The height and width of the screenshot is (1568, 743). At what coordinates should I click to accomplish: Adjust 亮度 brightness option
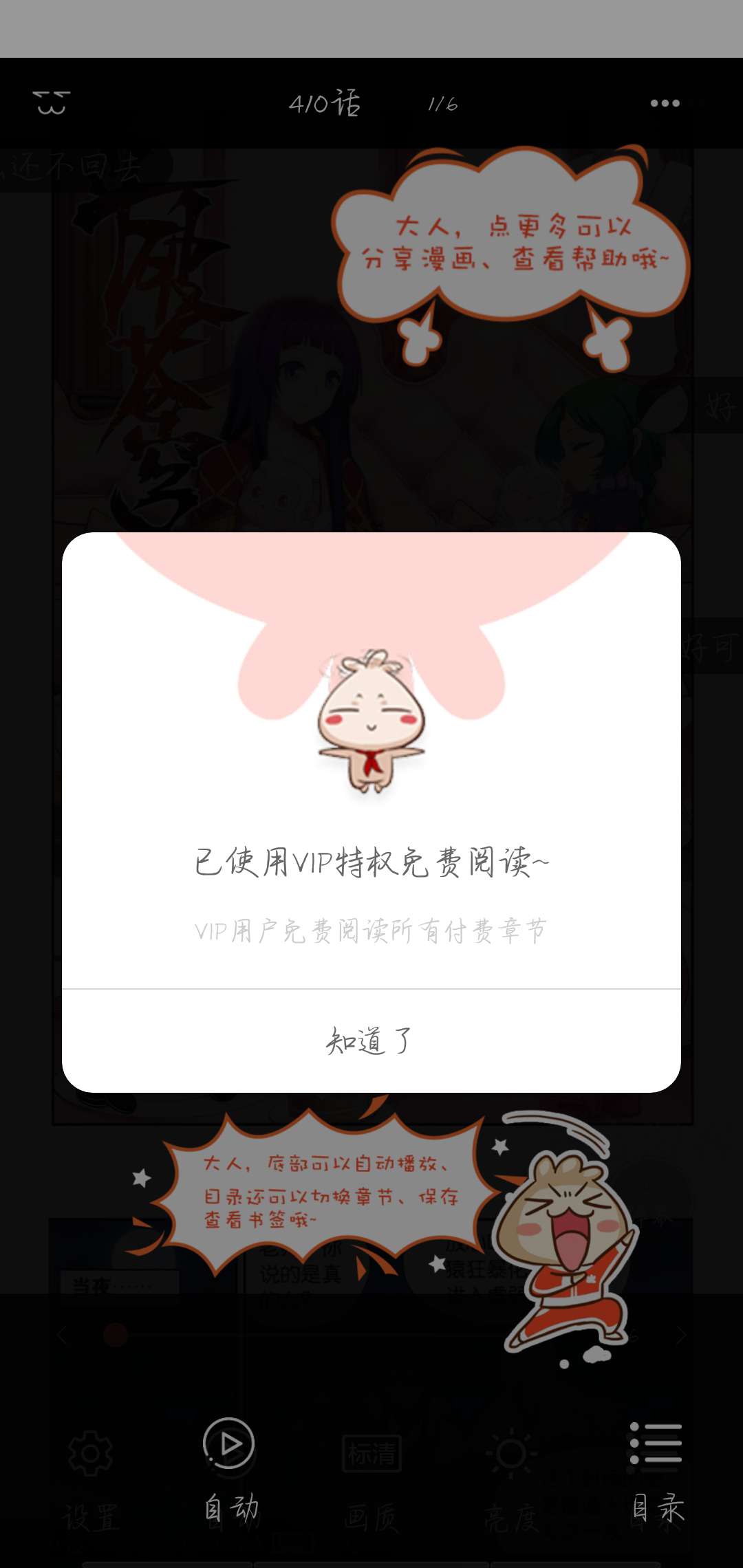pyautogui.click(x=511, y=1480)
